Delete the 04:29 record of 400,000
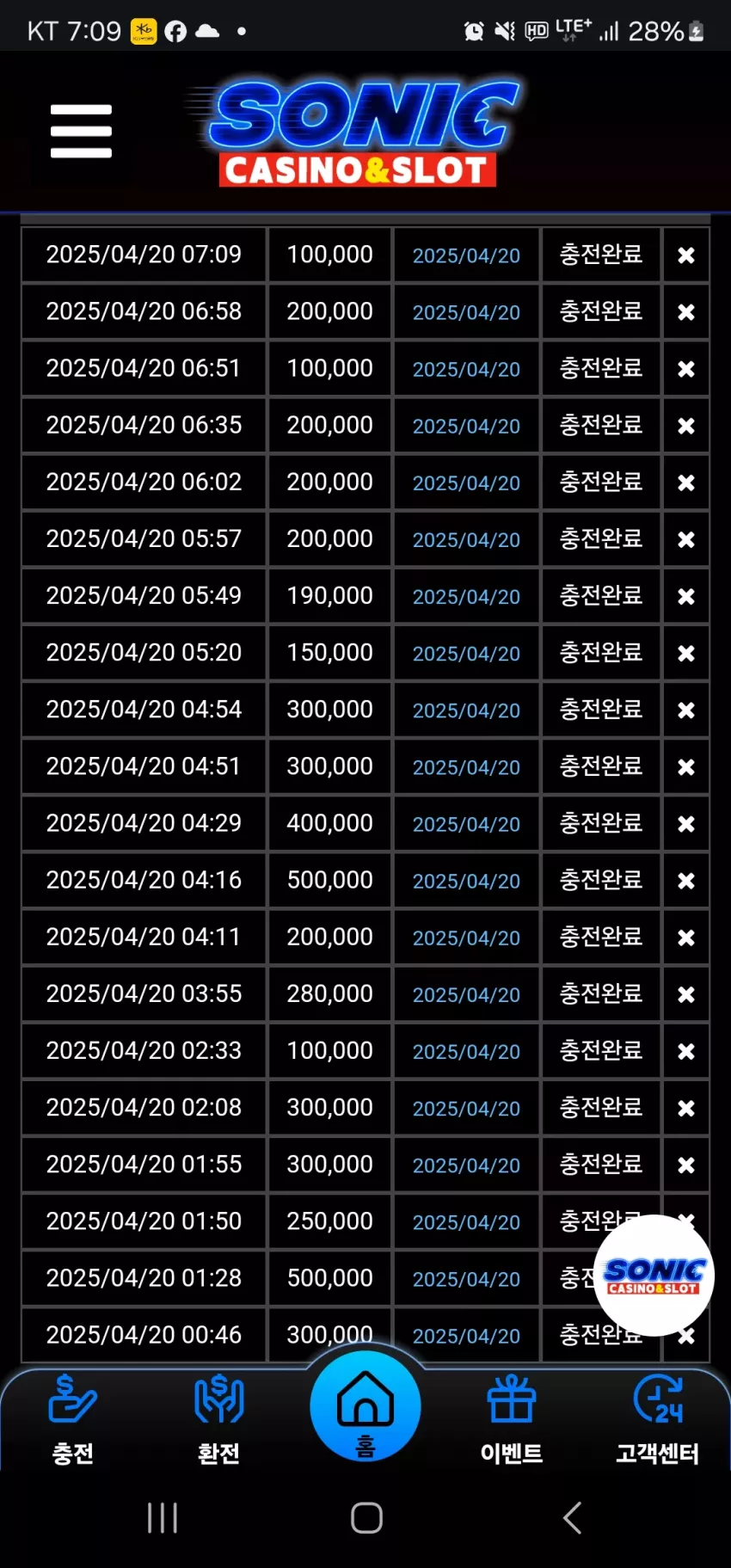This screenshot has width=731, height=1568. [685, 824]
